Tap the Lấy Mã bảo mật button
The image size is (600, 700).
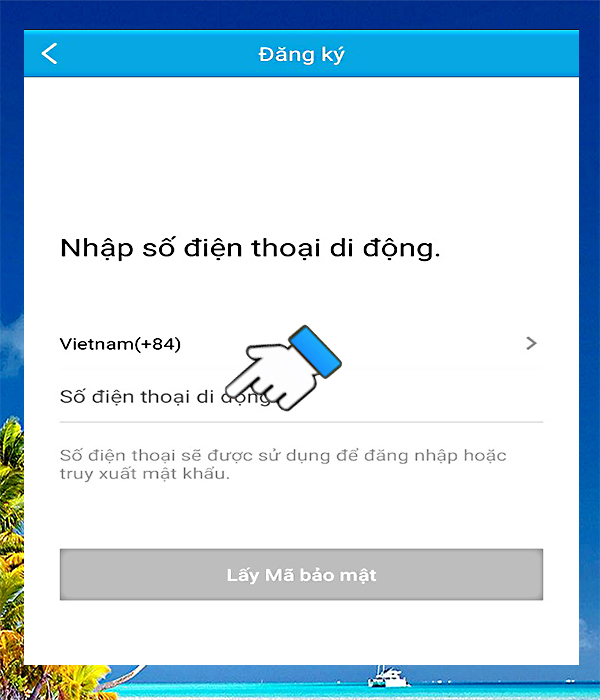point(301,575)
